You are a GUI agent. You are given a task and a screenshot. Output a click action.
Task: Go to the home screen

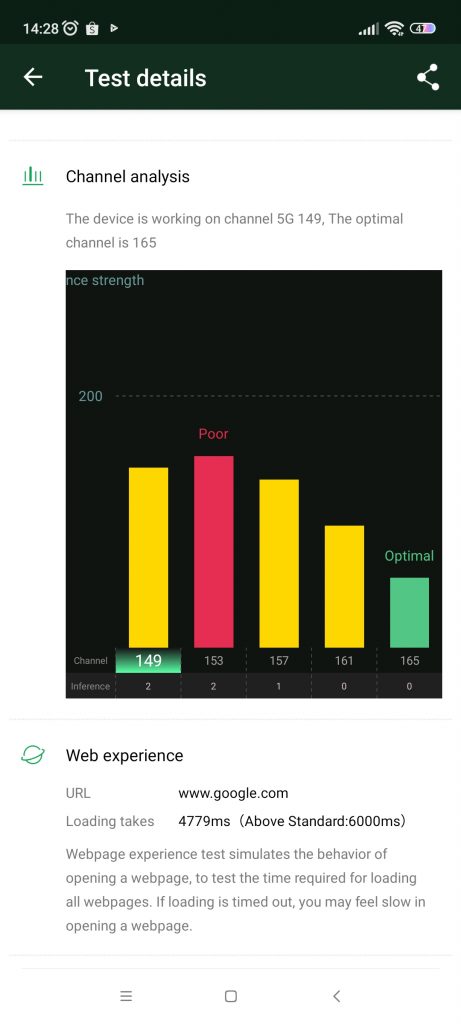tap(230, 996)
